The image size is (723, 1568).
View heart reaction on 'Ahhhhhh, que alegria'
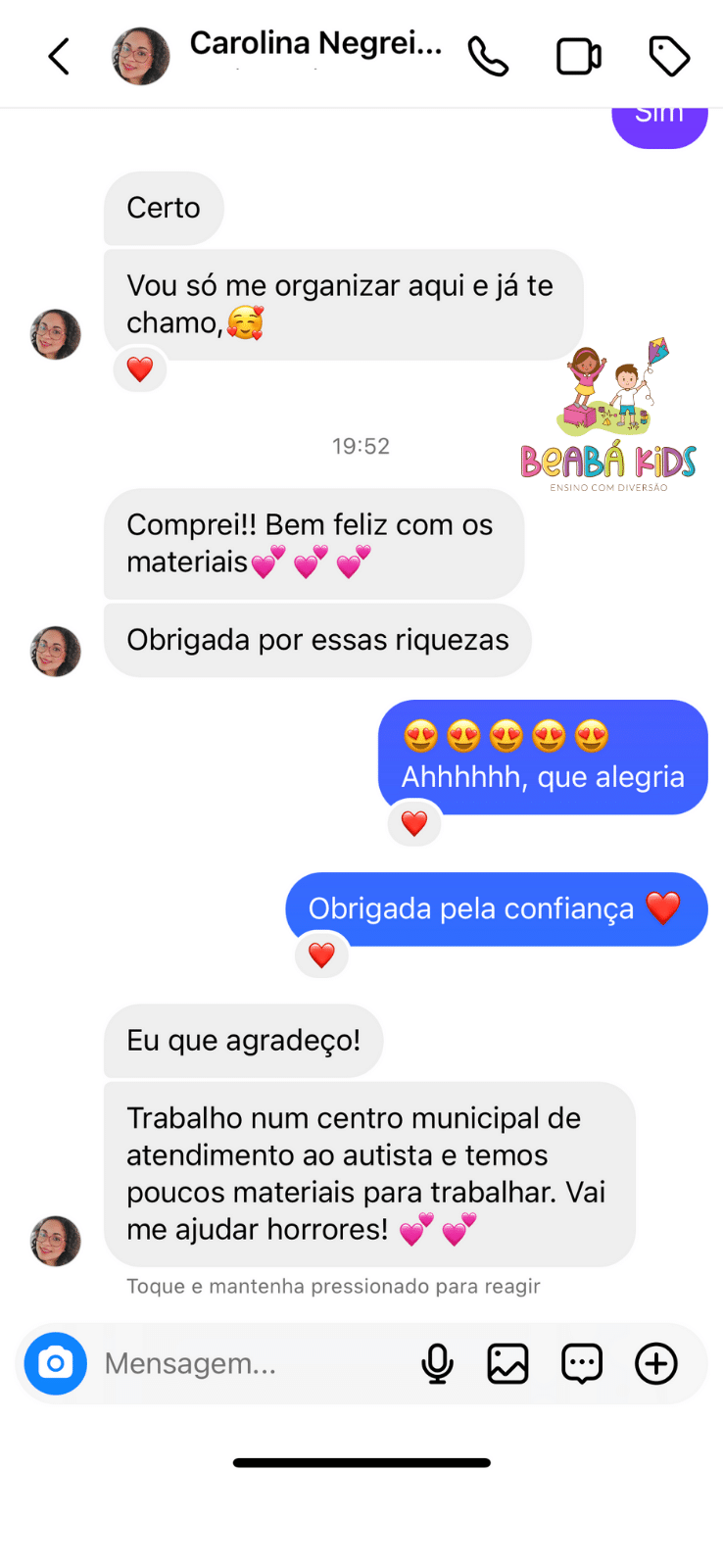click(414, 823)
